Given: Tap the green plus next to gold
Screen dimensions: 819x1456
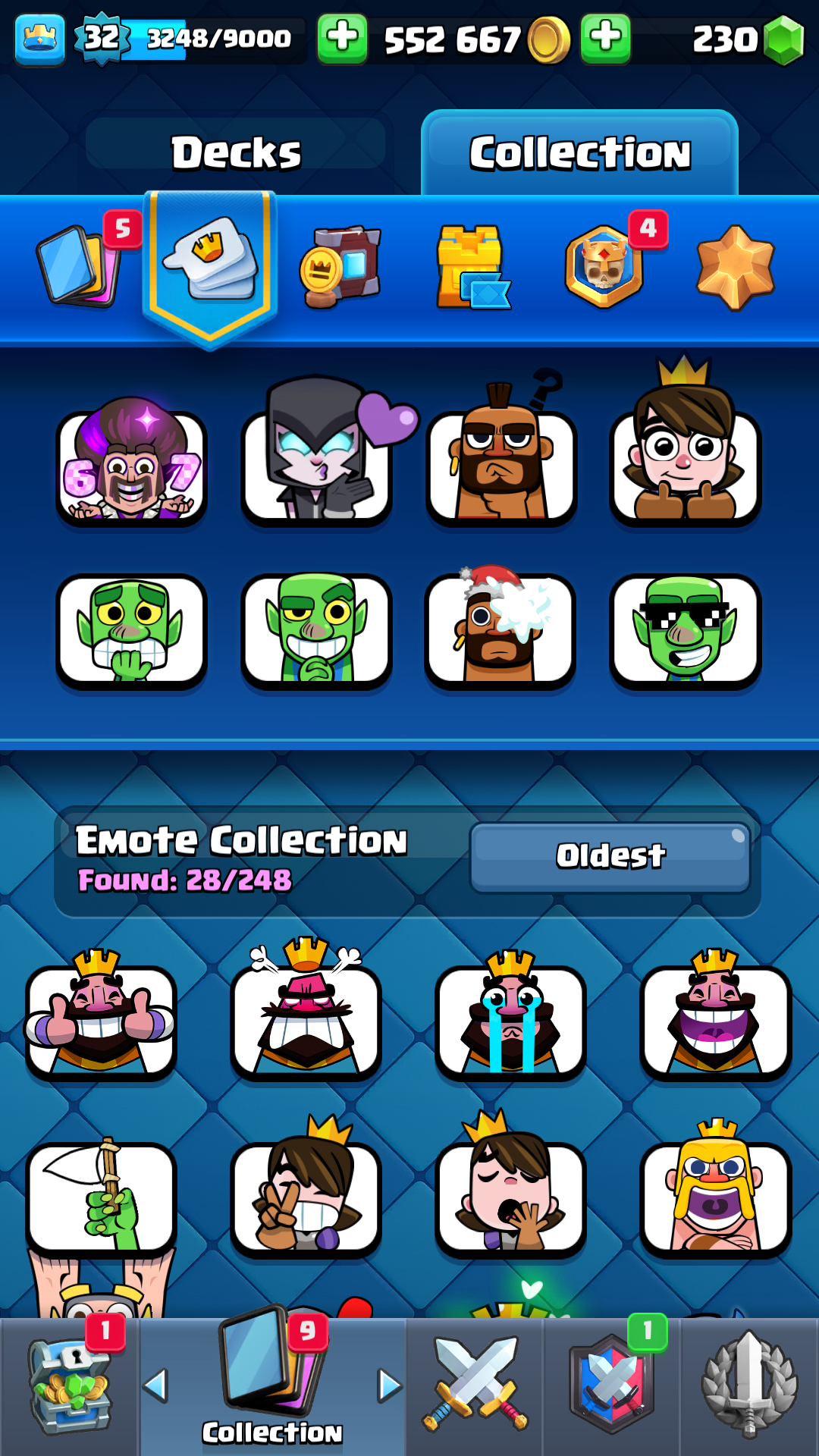Looking at the screenshot, I should click(x=342, y=39).
